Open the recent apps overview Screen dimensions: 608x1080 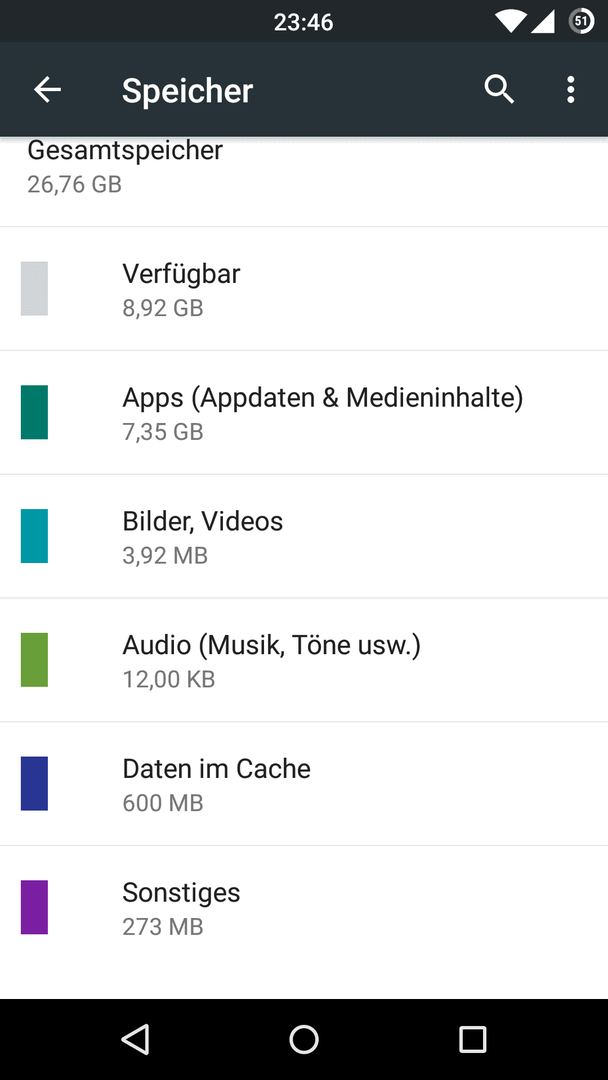coord(472,1039)
